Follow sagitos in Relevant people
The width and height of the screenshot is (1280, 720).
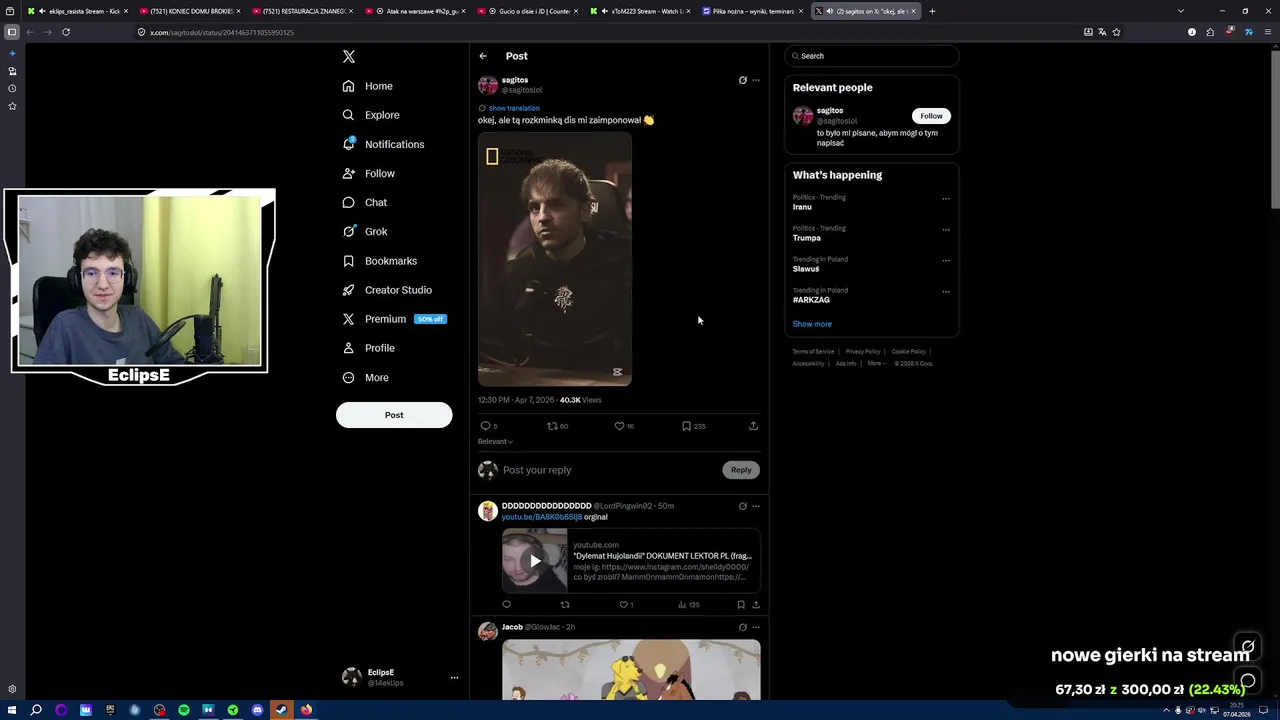point(931,116)
